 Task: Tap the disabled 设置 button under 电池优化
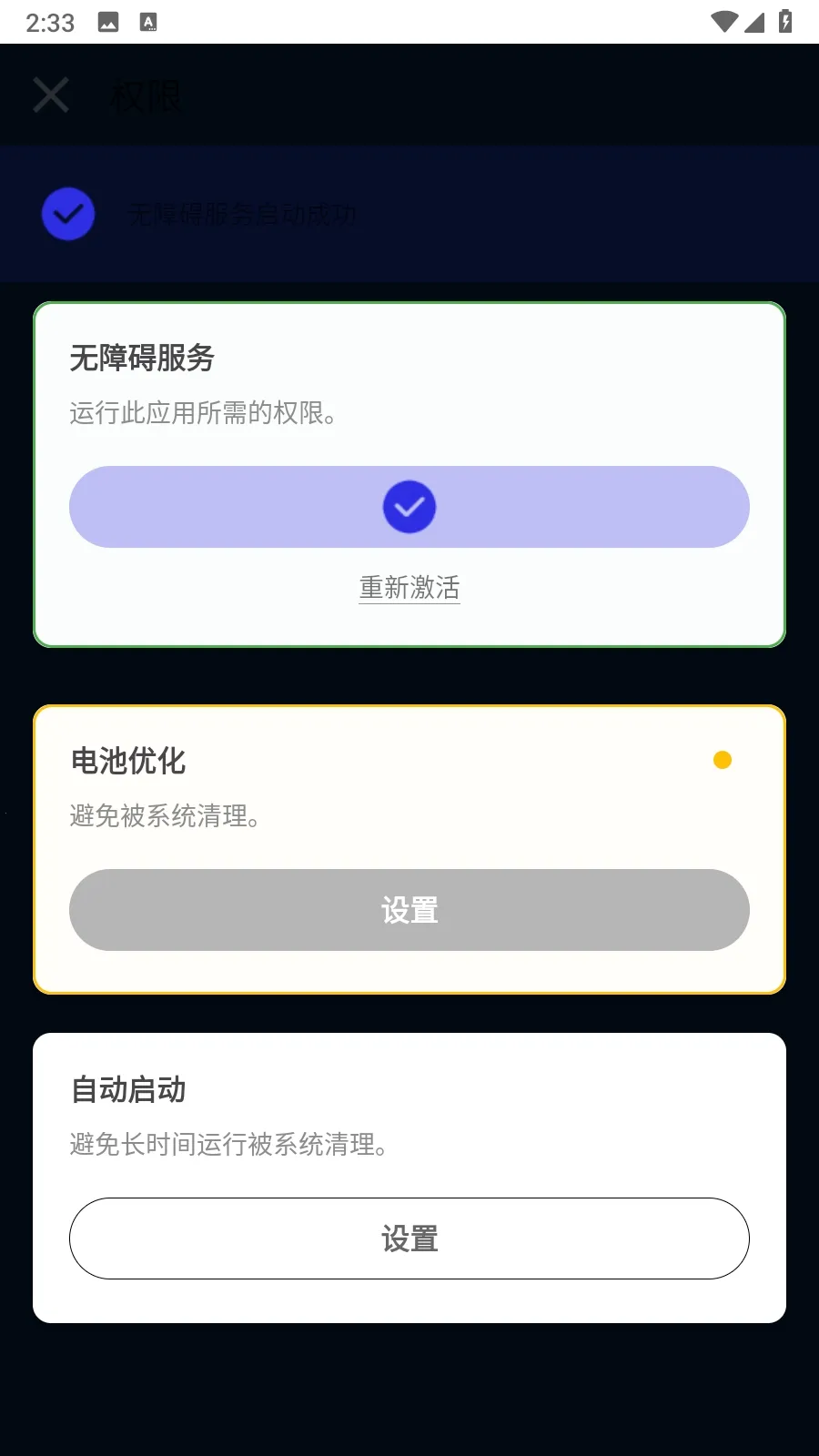pos(409,910)
